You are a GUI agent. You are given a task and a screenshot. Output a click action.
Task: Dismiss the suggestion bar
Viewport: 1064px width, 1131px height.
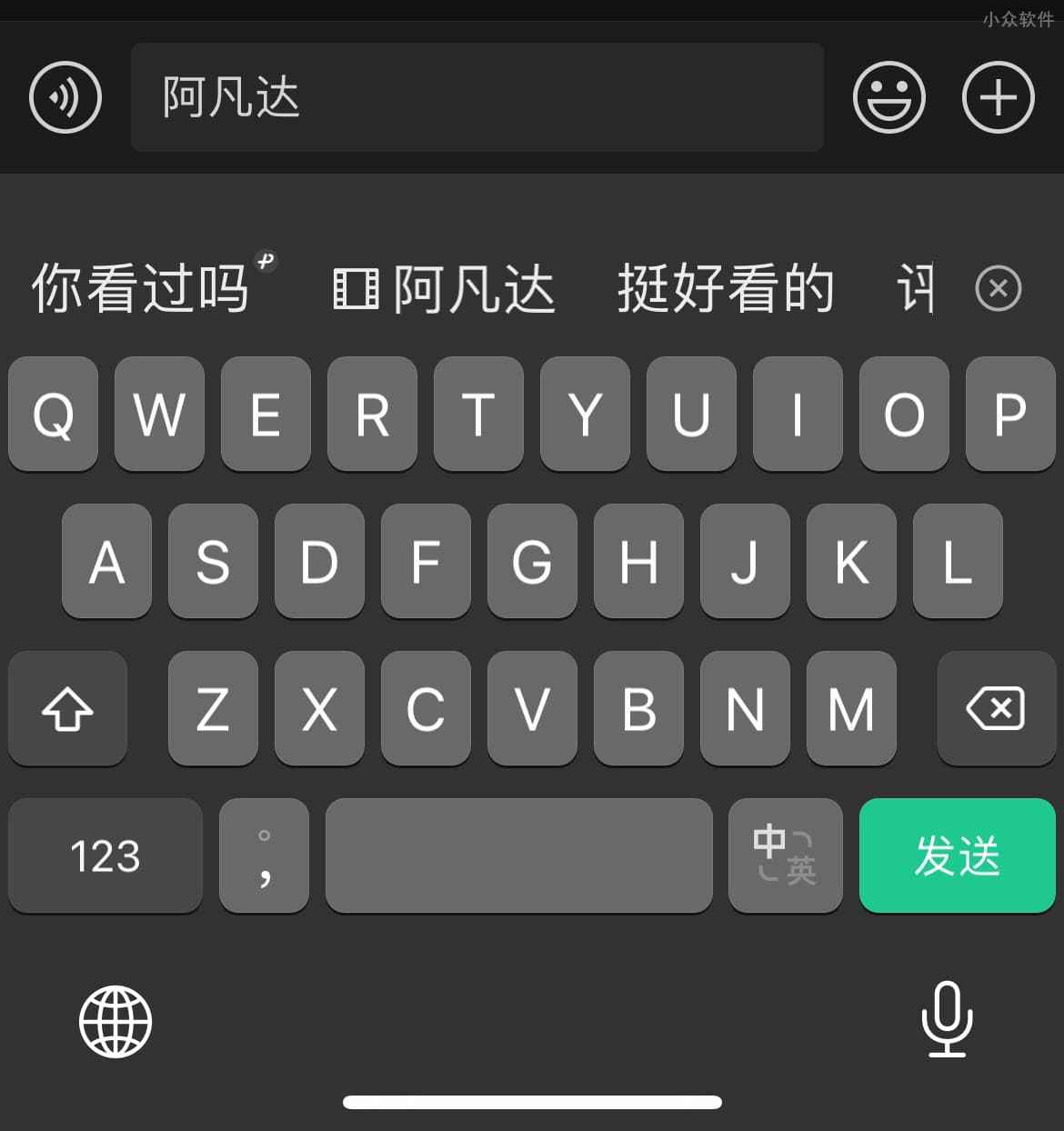pos(998,289)
